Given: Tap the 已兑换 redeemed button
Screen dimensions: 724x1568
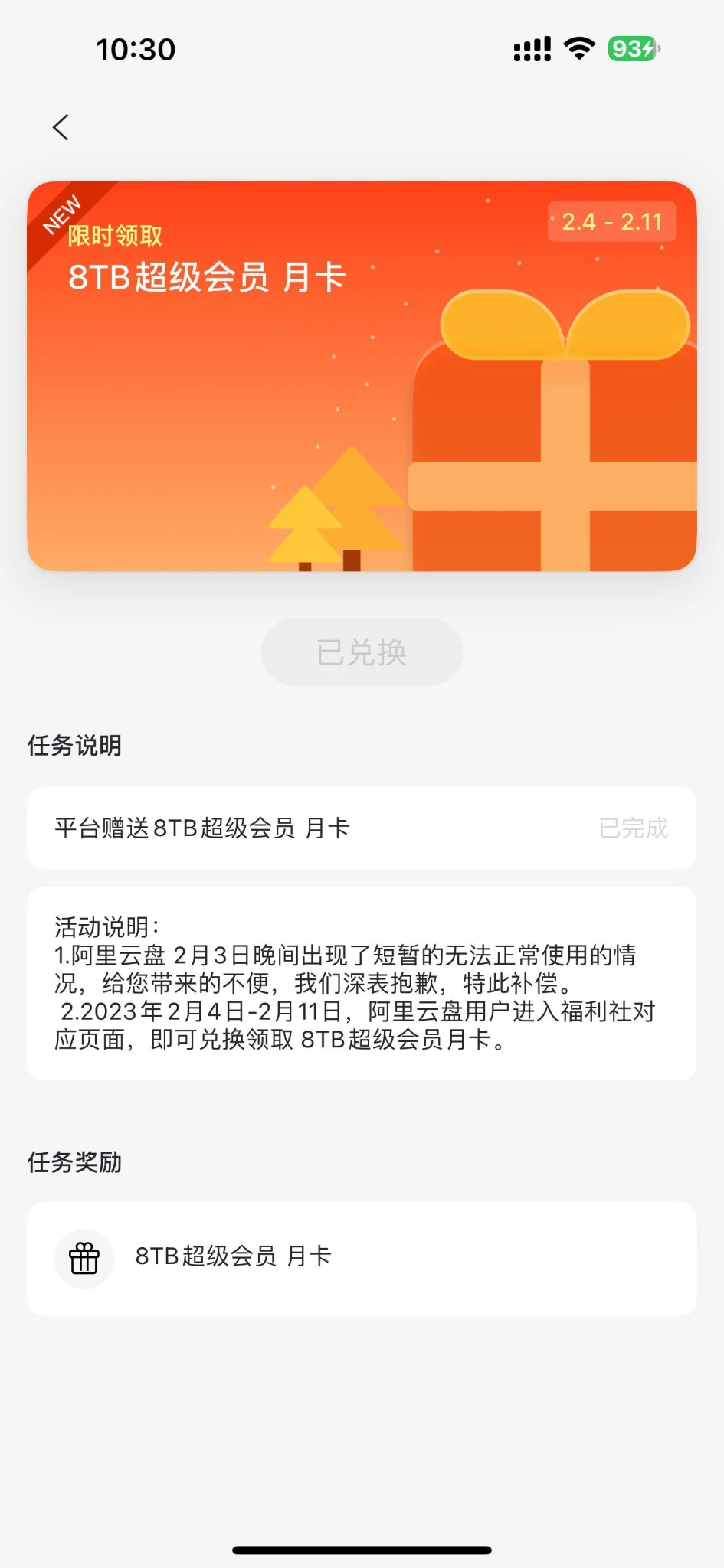Looking at the screenshot, I should point(362,652).
